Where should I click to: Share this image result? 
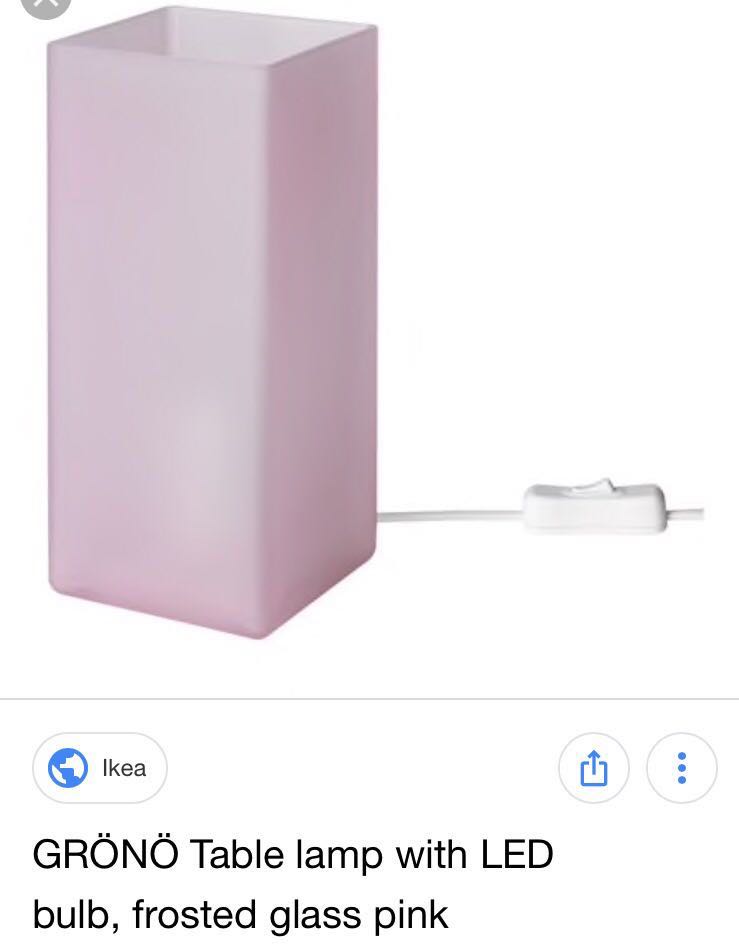pos(594,768)
